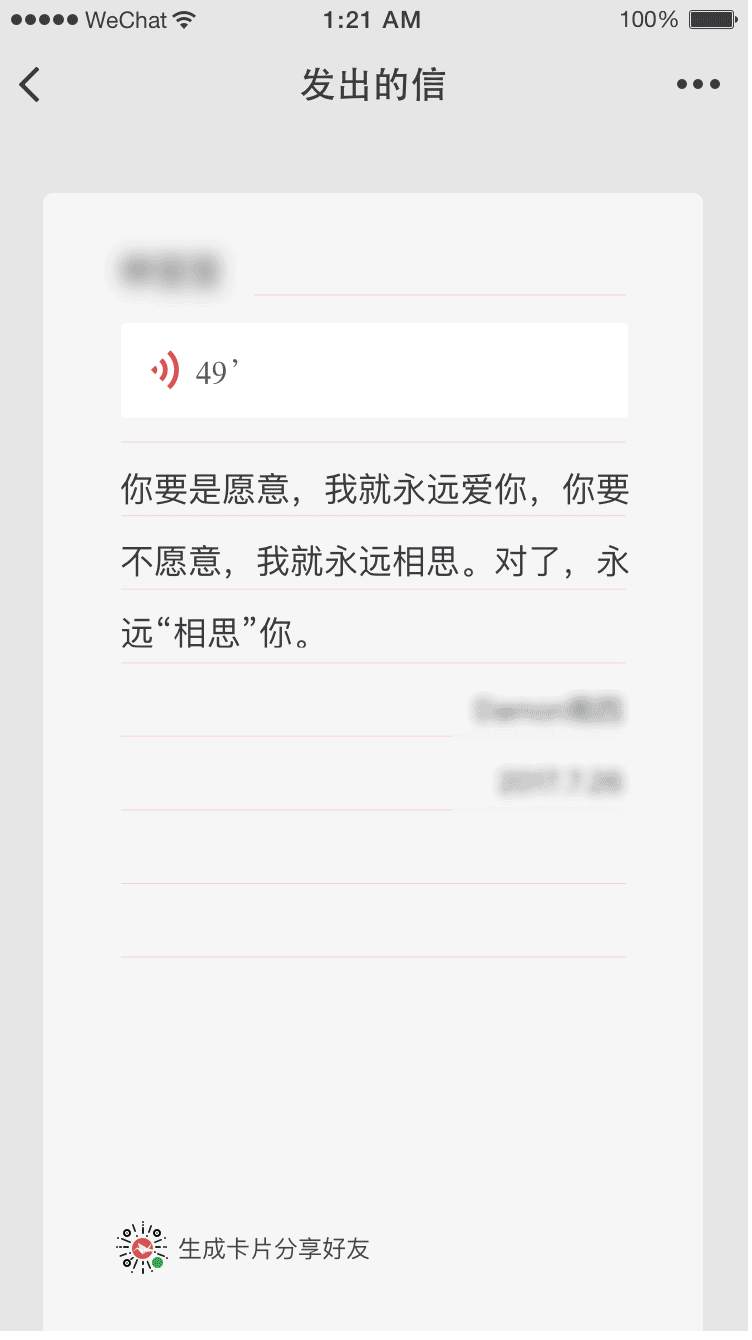
Task: Tap the back chevron to return
Action: click(x=28, y=84)
